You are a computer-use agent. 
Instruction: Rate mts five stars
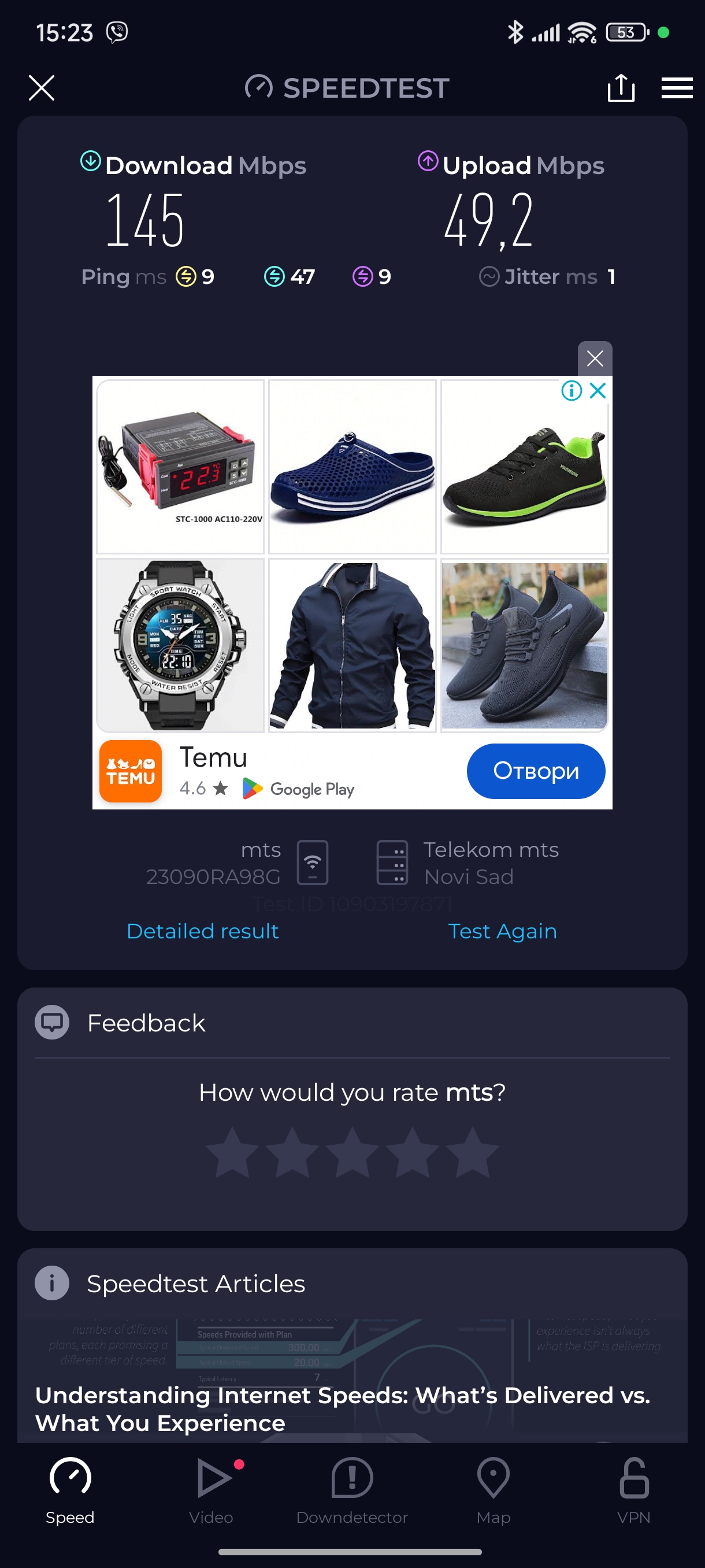pyautogui.click(x=472, y=1152)
